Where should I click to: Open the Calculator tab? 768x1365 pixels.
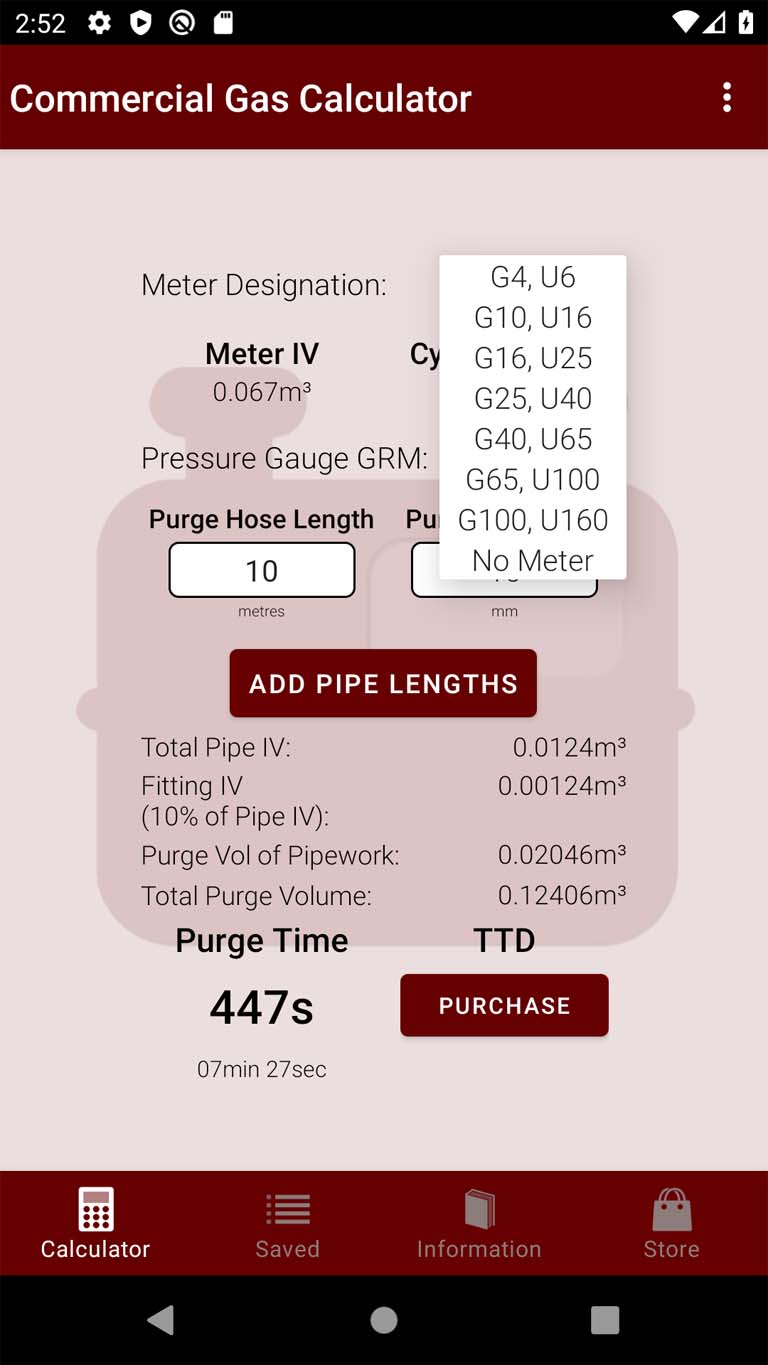(x=95, y=1224)
